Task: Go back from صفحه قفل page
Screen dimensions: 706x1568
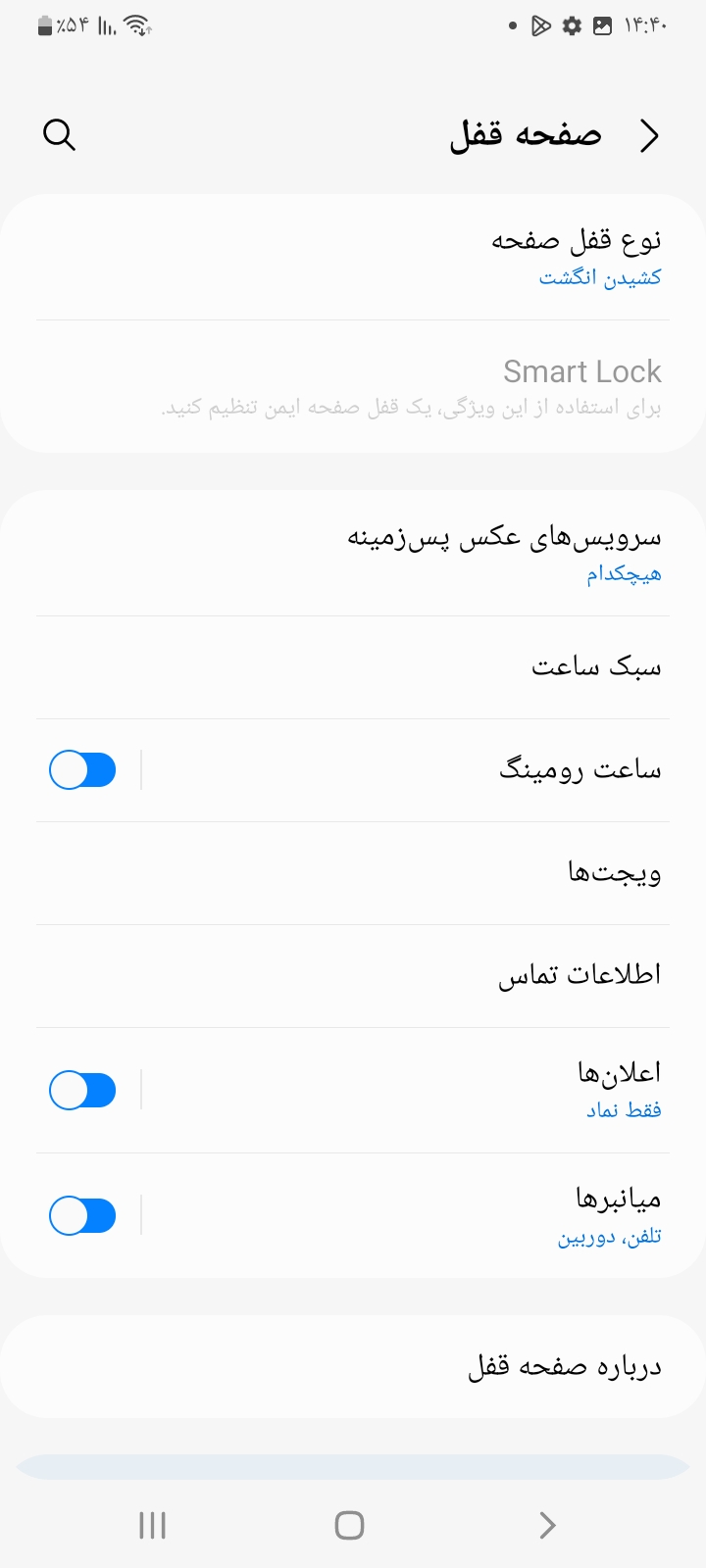Action: [x=649, y=135]
